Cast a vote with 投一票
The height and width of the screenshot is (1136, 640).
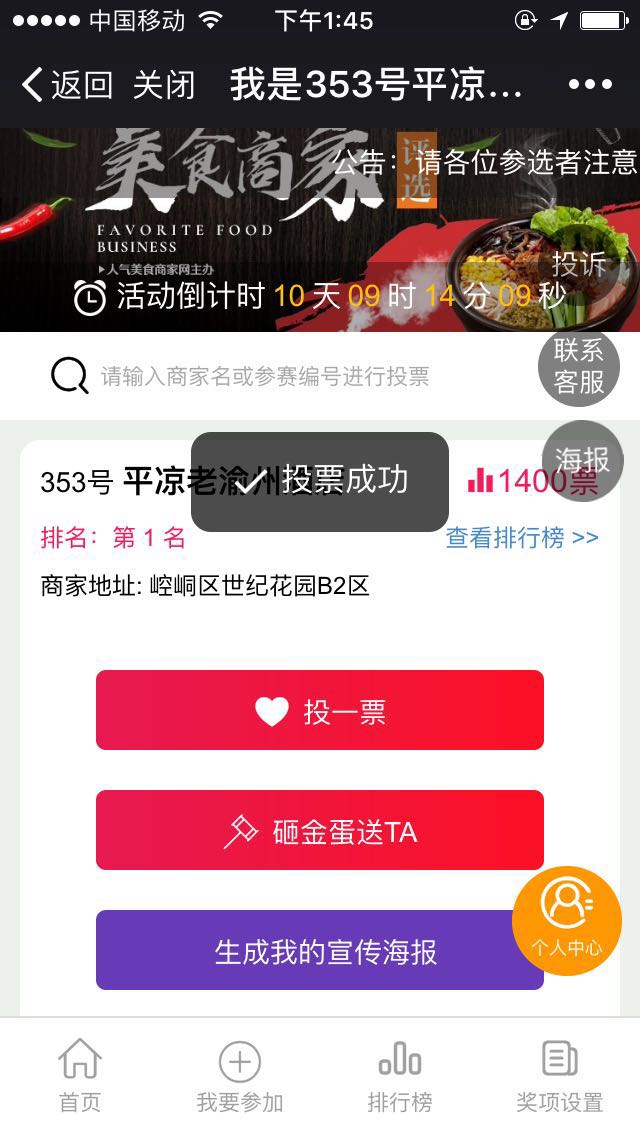tap(320, 711)
